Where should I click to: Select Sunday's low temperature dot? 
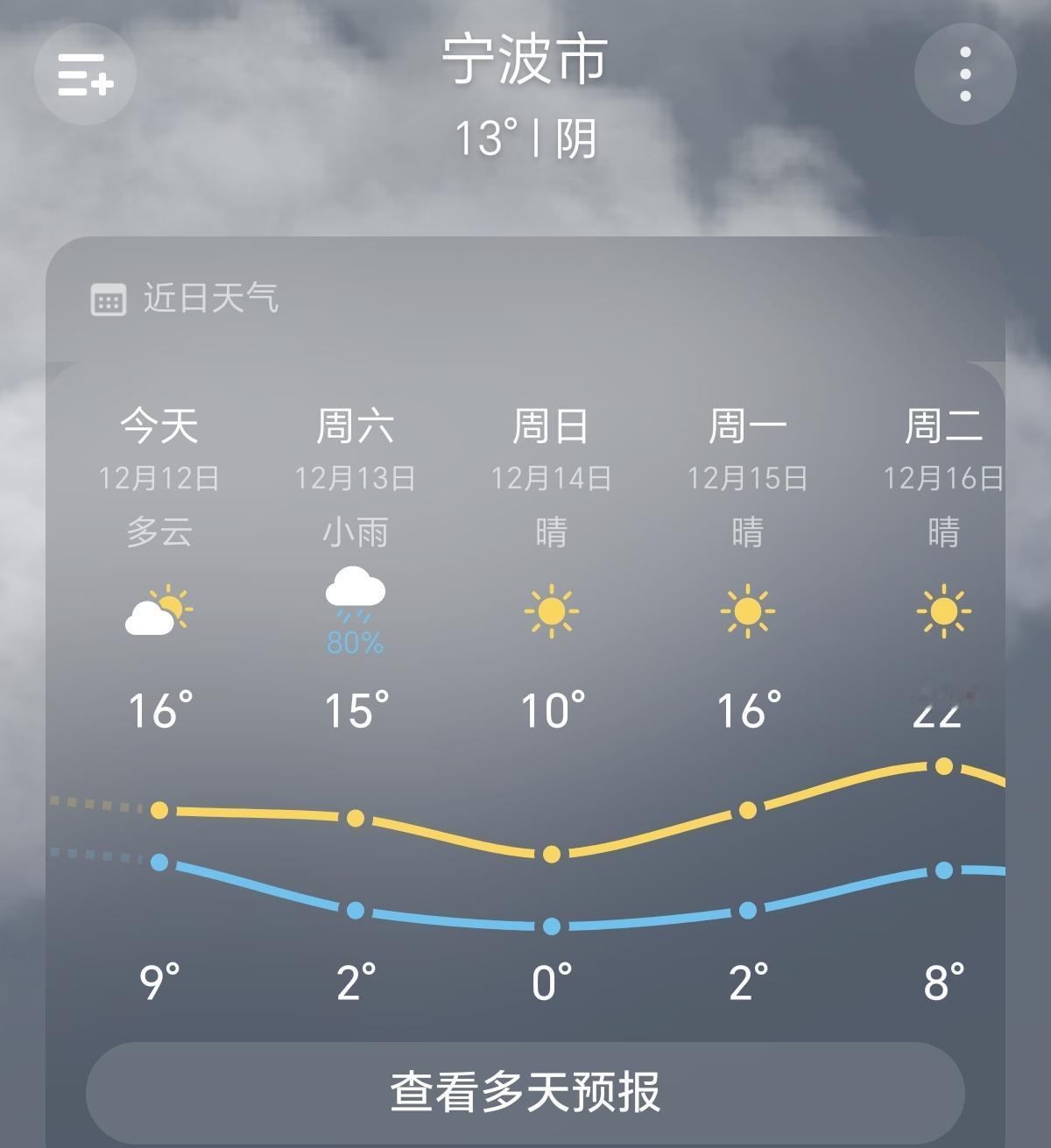pyautogui.click(x=552, y=926)
